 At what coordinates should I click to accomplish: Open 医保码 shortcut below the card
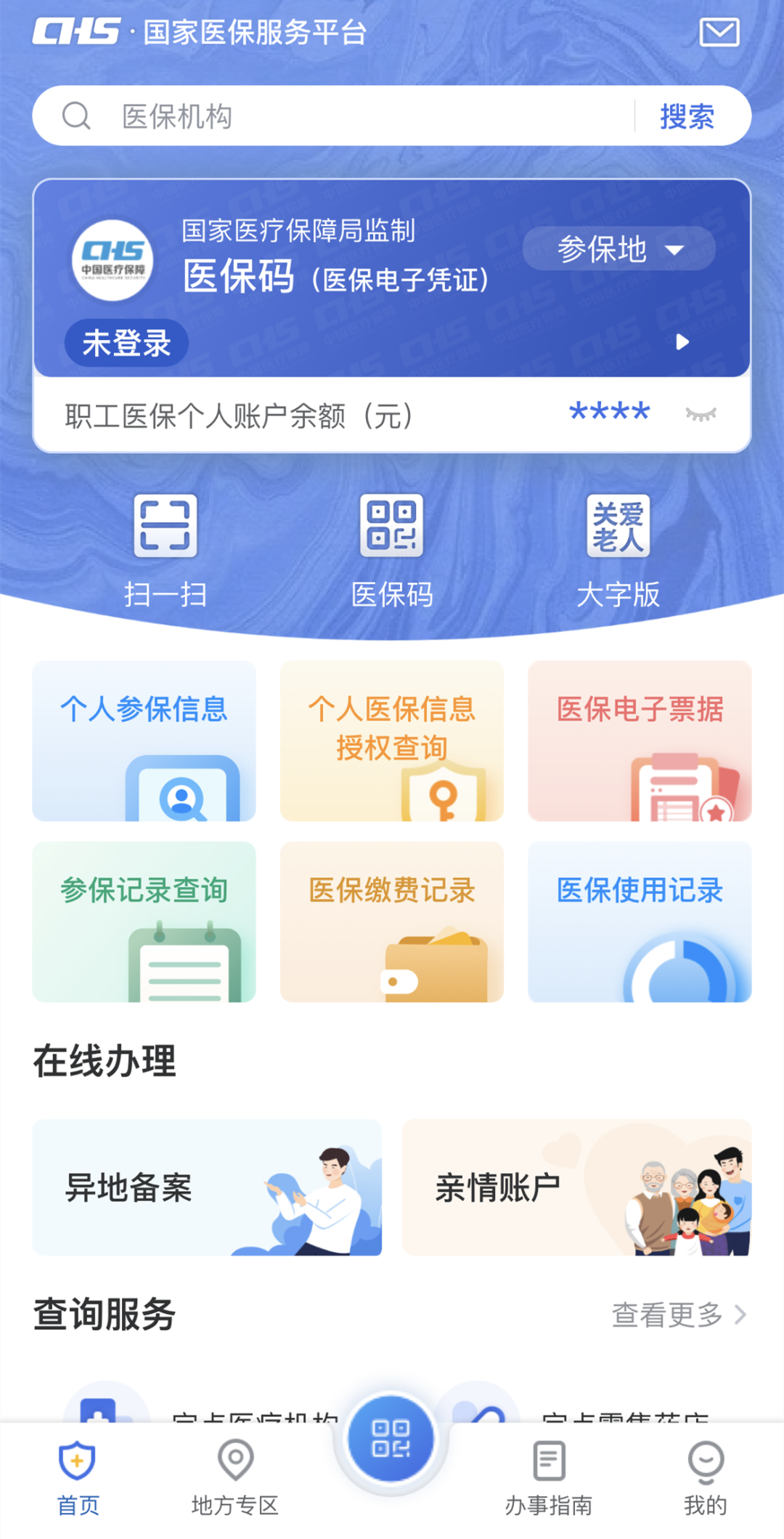pyautogui.click(x=392, y=550)
